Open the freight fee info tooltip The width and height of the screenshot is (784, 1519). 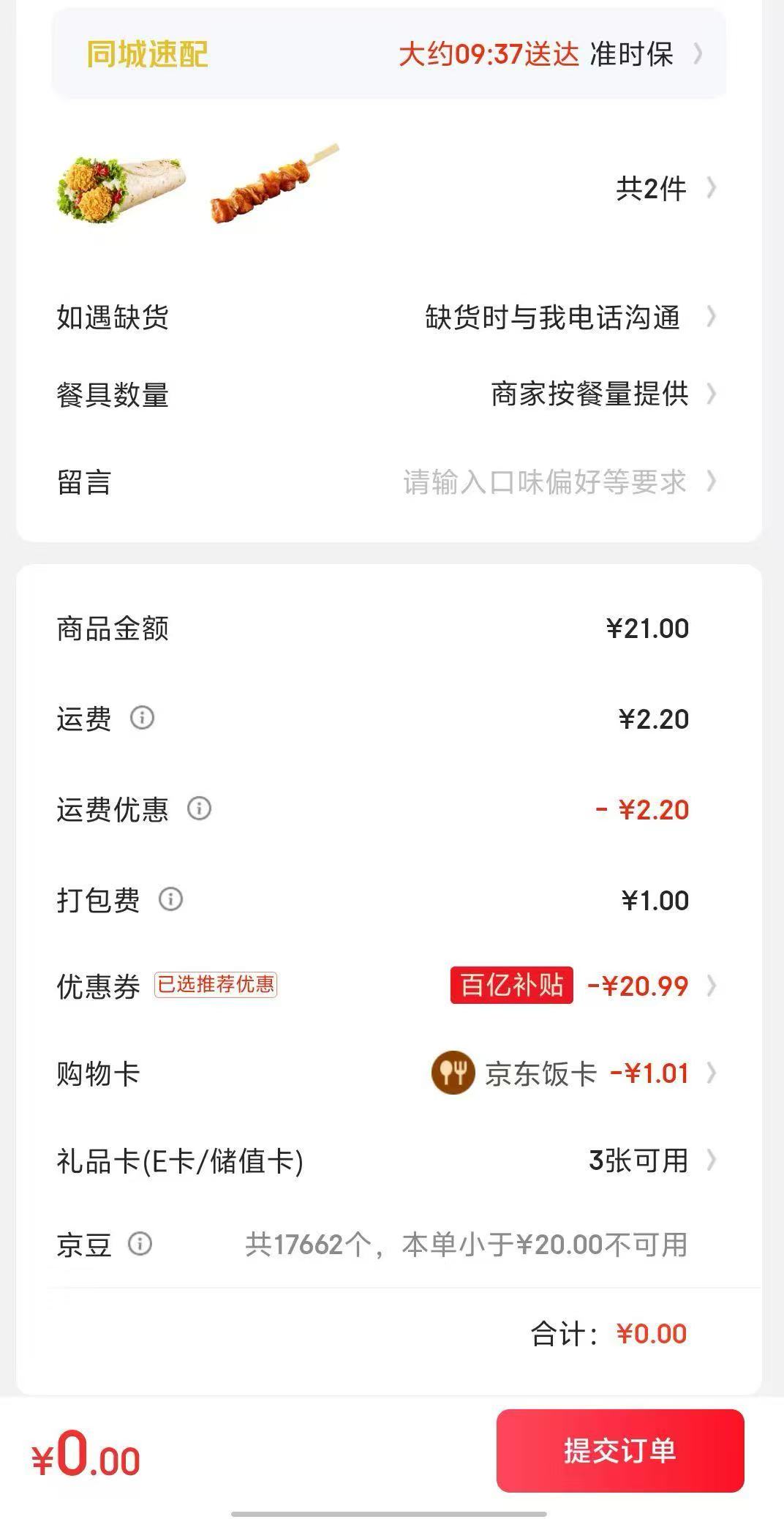point(143,719)
